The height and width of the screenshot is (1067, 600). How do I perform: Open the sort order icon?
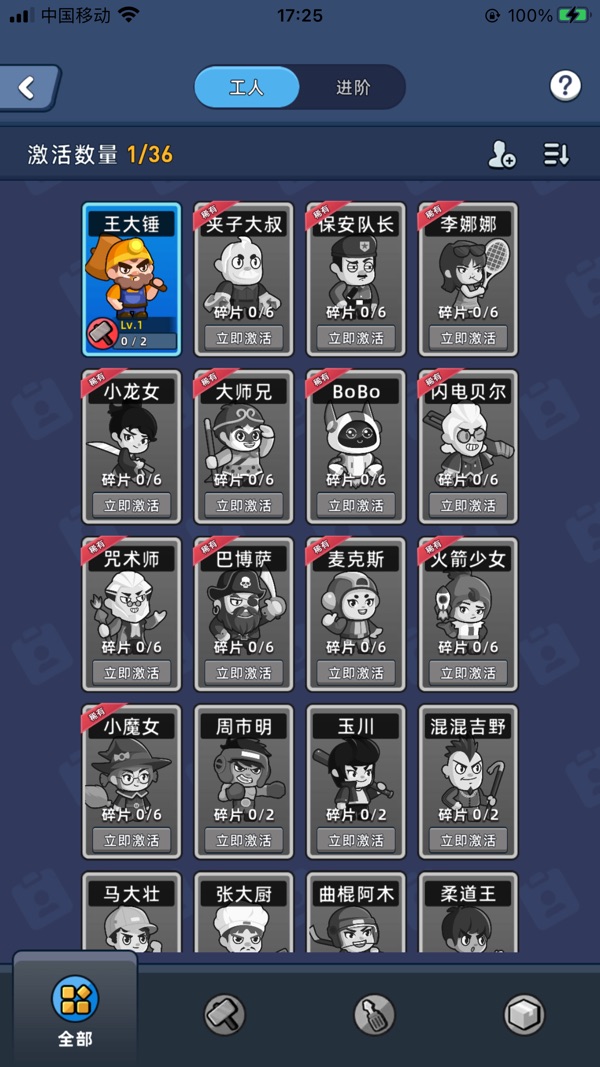[556, 155]
